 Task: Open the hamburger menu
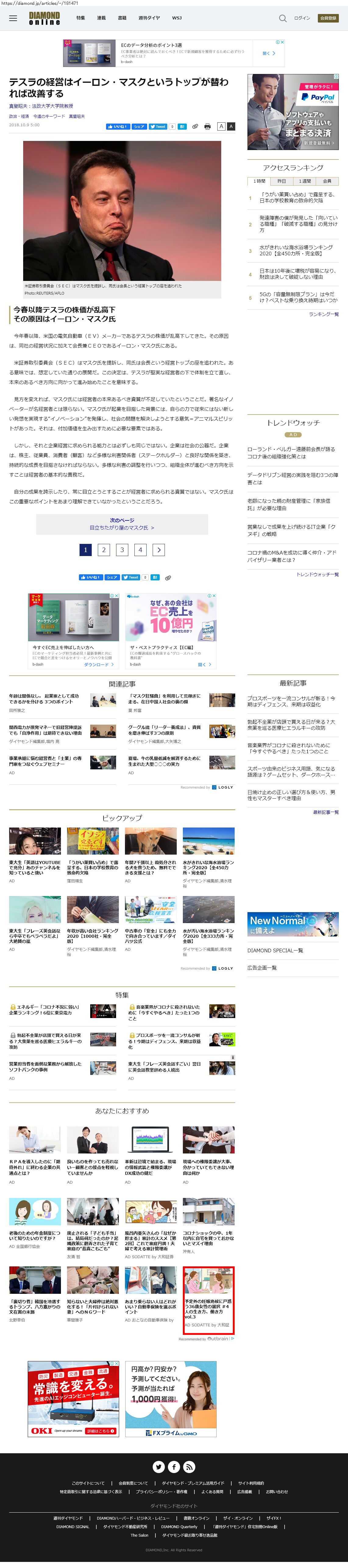pyautogui.click(x=13, y=18)
